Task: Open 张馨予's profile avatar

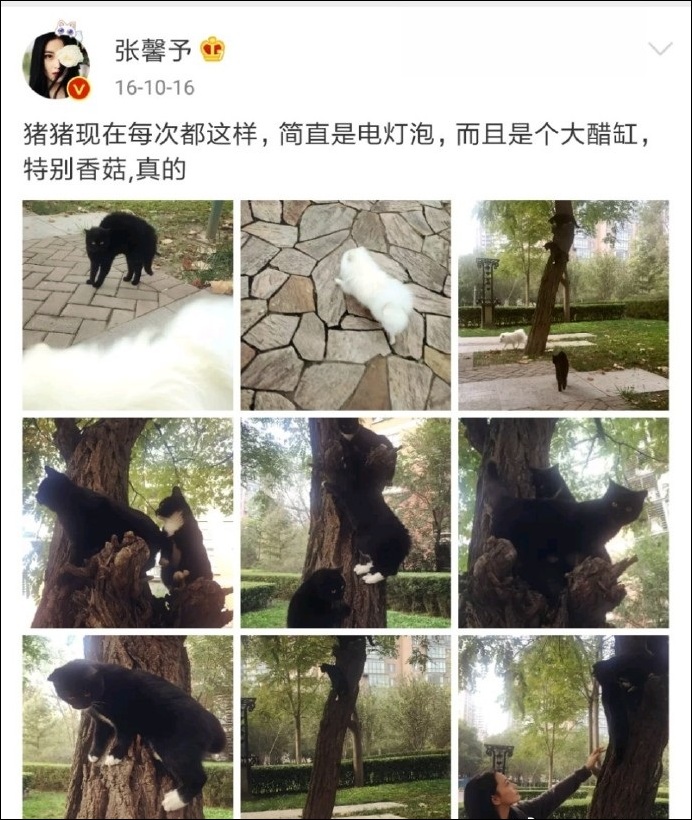Action: 56,64
